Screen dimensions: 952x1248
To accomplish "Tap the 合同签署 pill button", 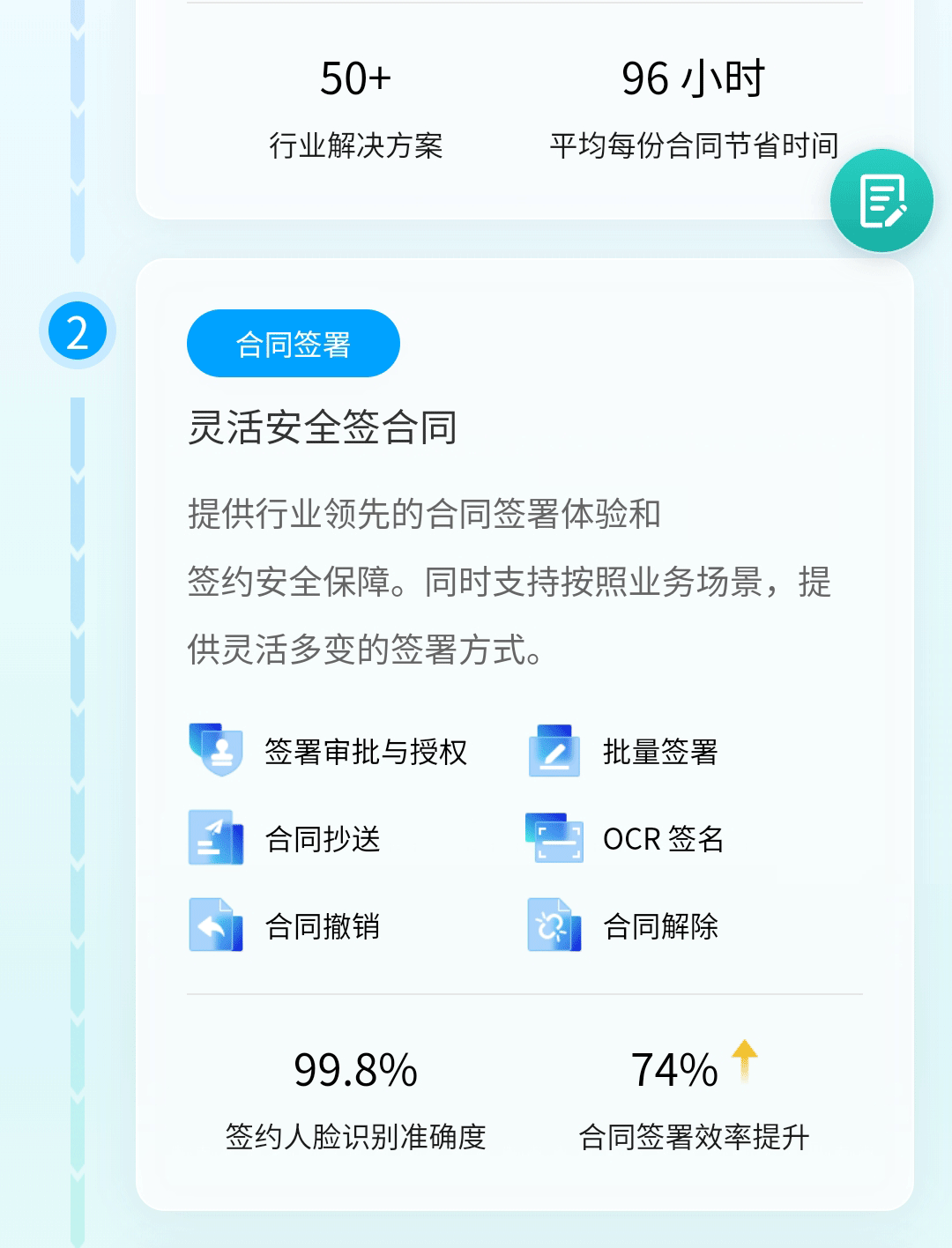I will click(294, 344).
